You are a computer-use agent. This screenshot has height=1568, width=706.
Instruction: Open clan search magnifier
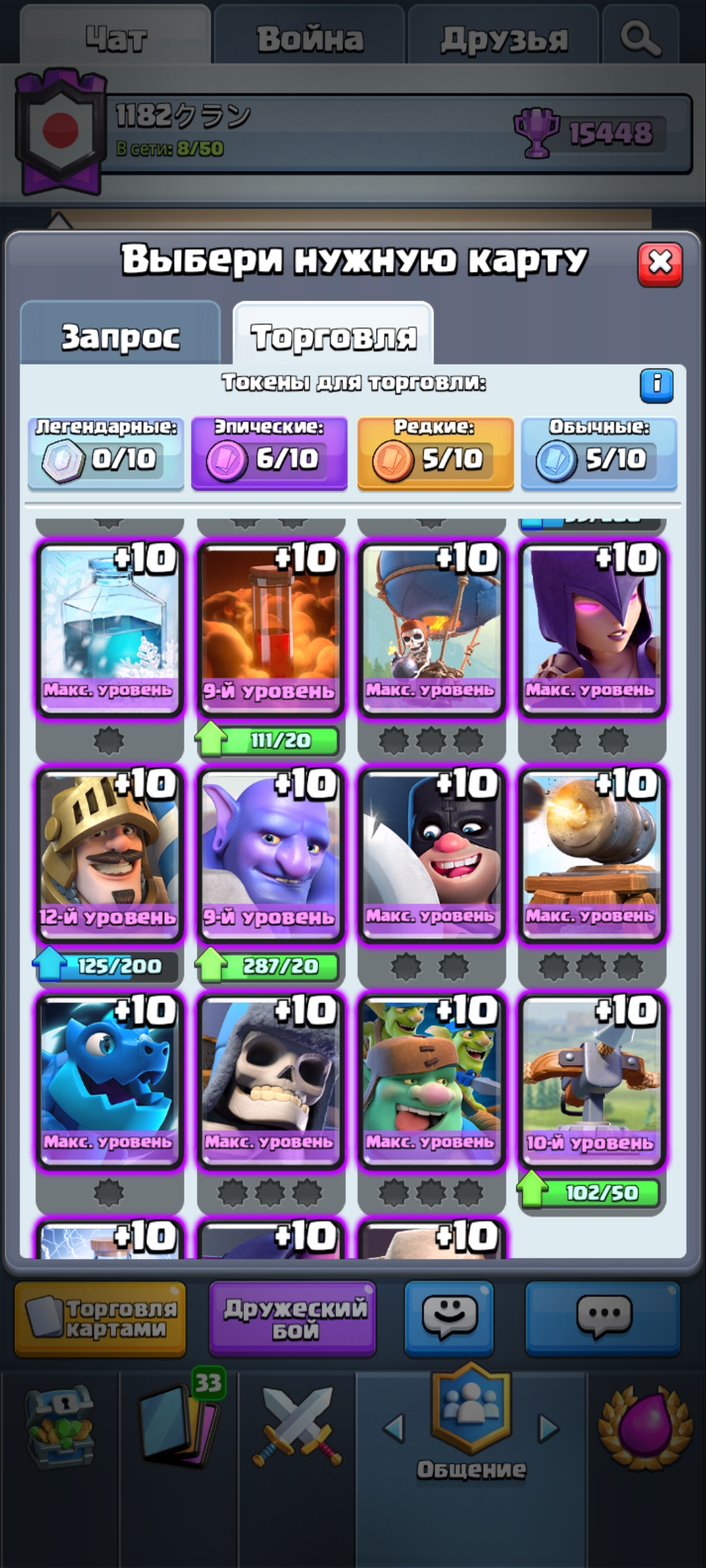(x=641, y=37)
